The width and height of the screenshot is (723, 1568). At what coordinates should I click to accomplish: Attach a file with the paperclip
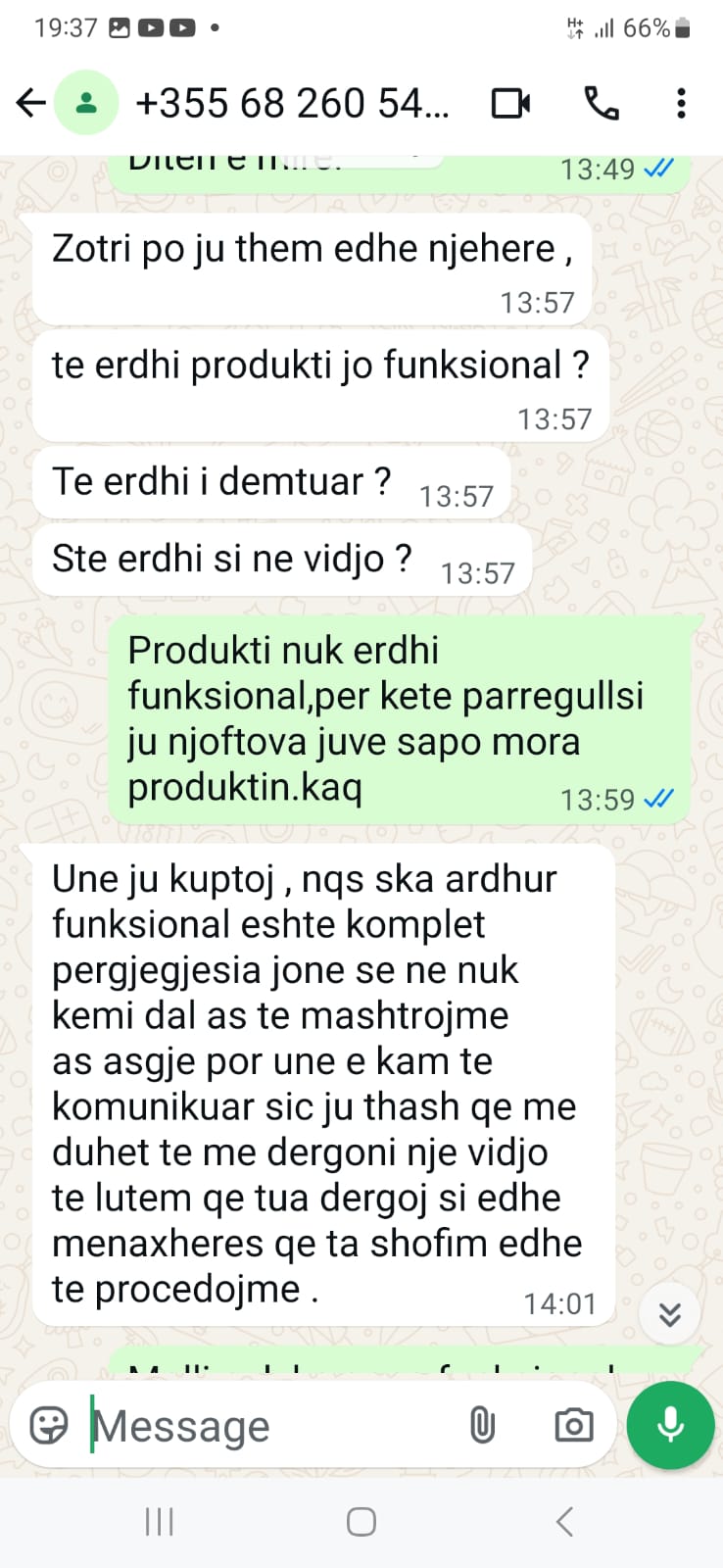pyautogui.click(x=482, y=1425)
